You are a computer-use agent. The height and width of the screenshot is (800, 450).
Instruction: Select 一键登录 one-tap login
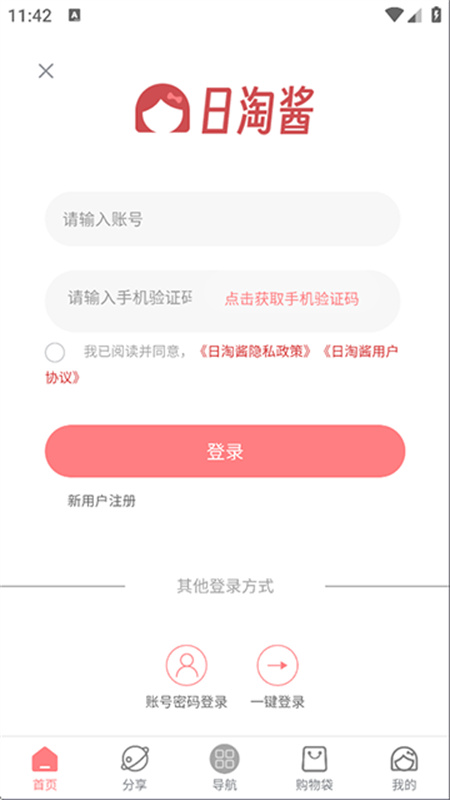pyautogui.click(x=277, y=678)
